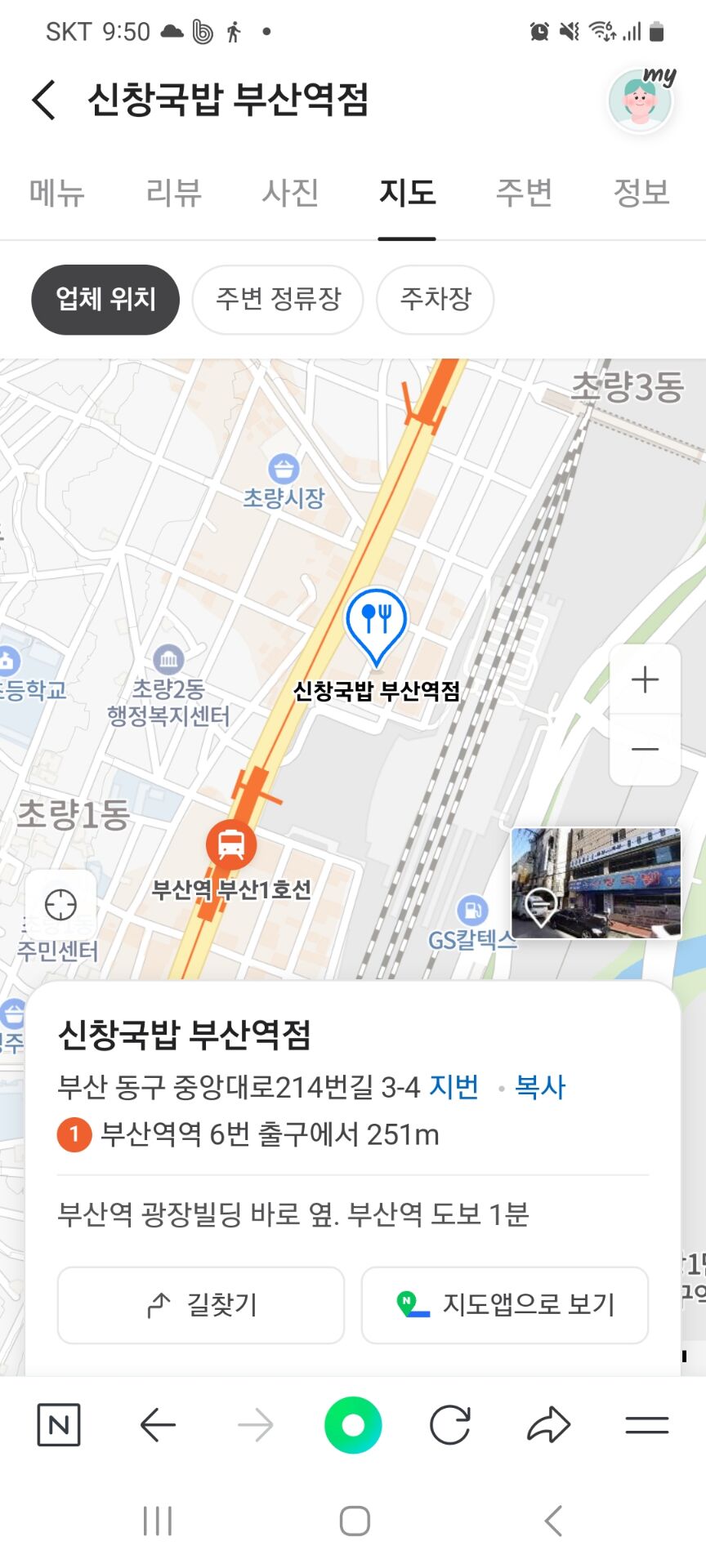Switch to the 리뷰 tab

[174, 193]
